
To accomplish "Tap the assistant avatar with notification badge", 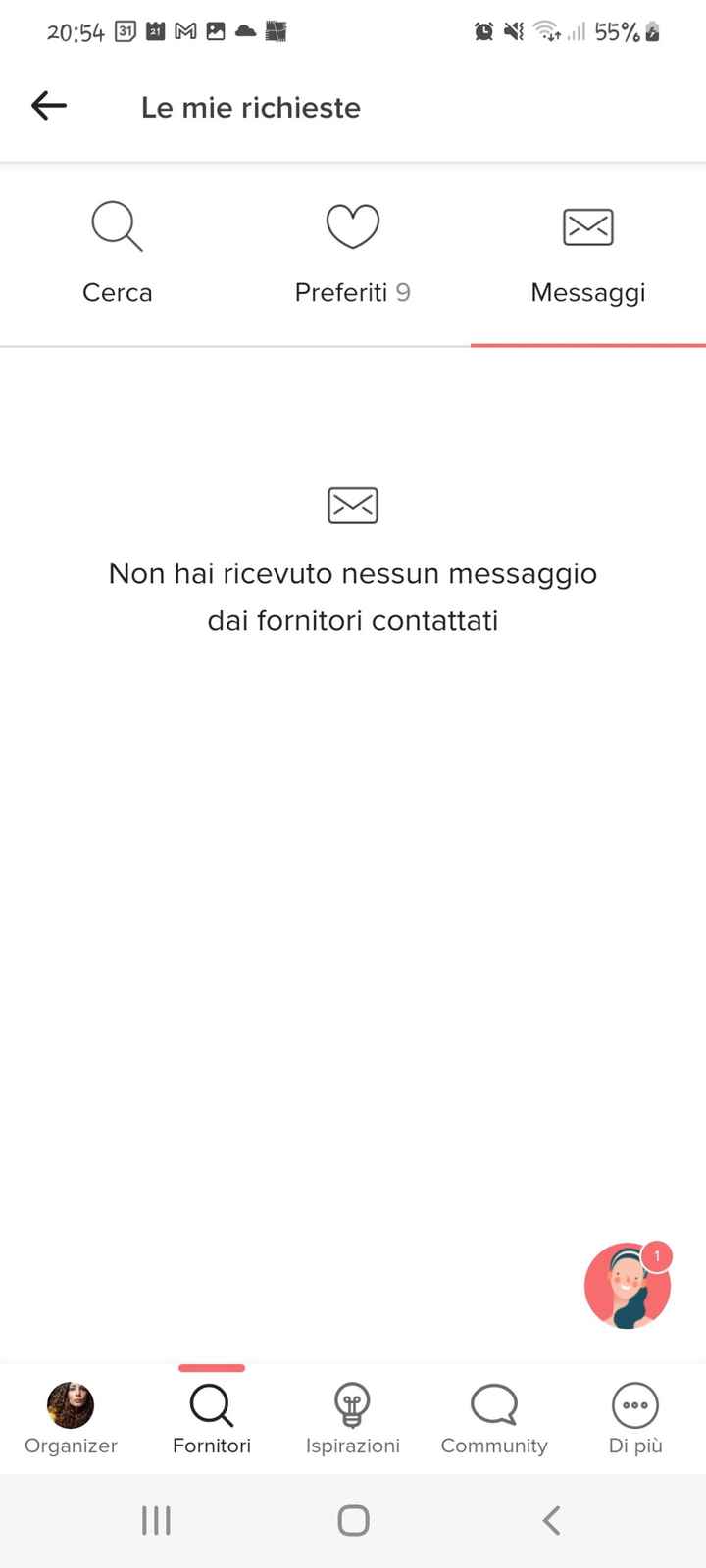I will [x=628, y=1286].
